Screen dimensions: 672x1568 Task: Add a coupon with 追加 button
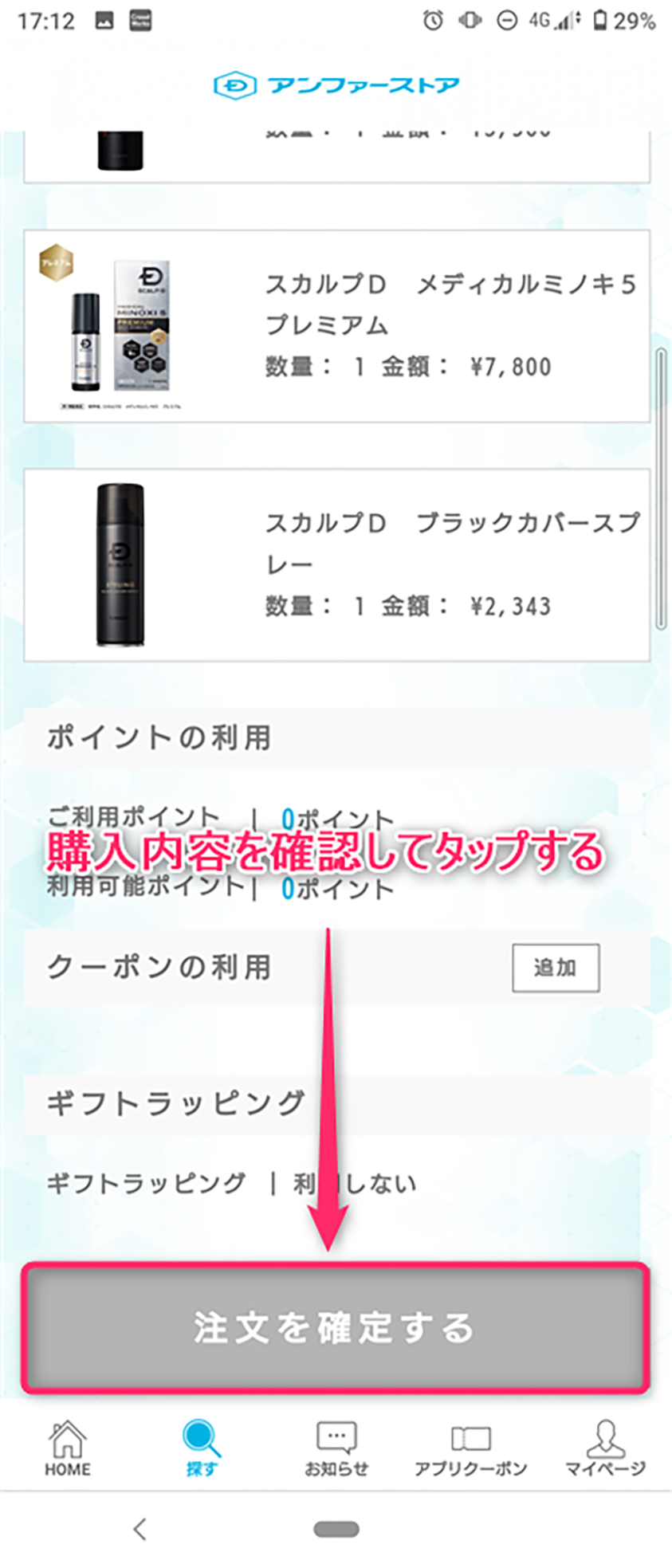click(x=555, y=968)
